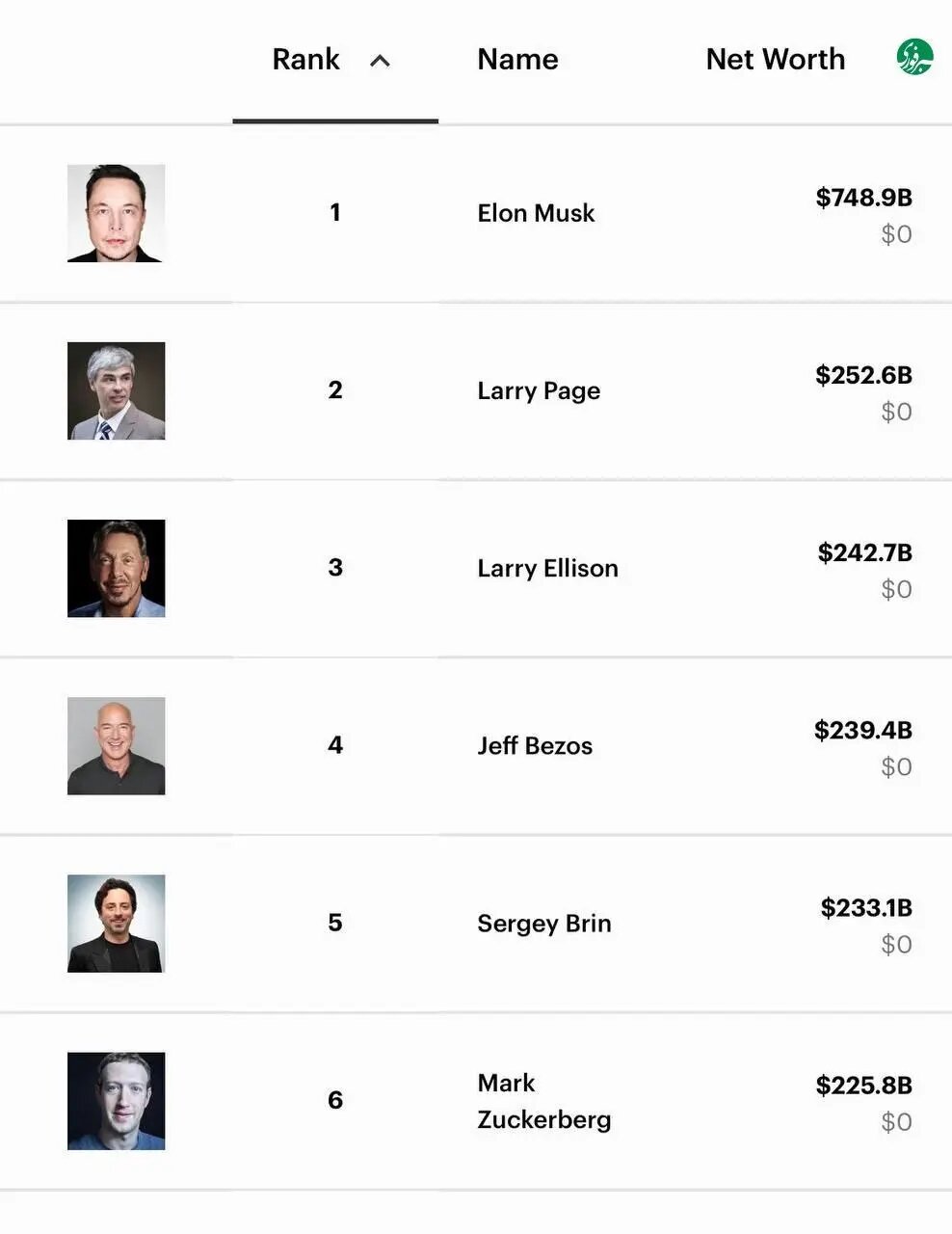Open Mark Zuckerberg's profile row
Image resolution: width=952 pixels, height=1234 pixels.
point(543,1100)
